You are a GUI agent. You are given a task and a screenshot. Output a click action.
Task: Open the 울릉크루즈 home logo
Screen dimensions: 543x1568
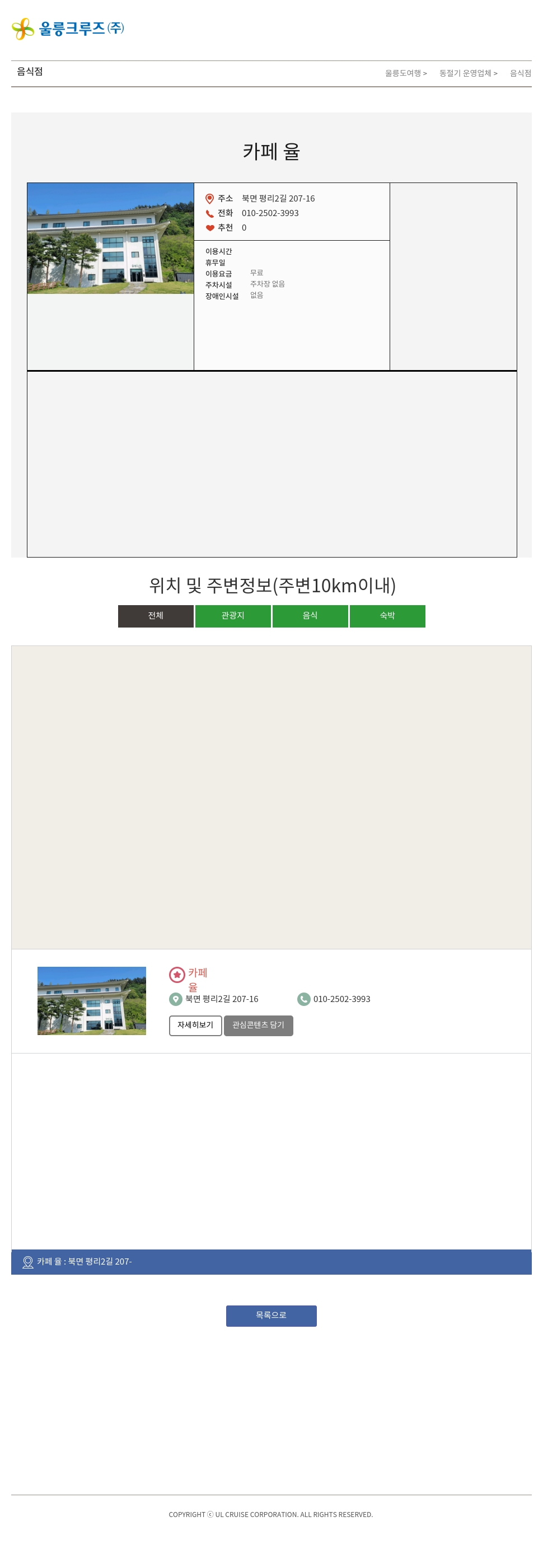68,29
